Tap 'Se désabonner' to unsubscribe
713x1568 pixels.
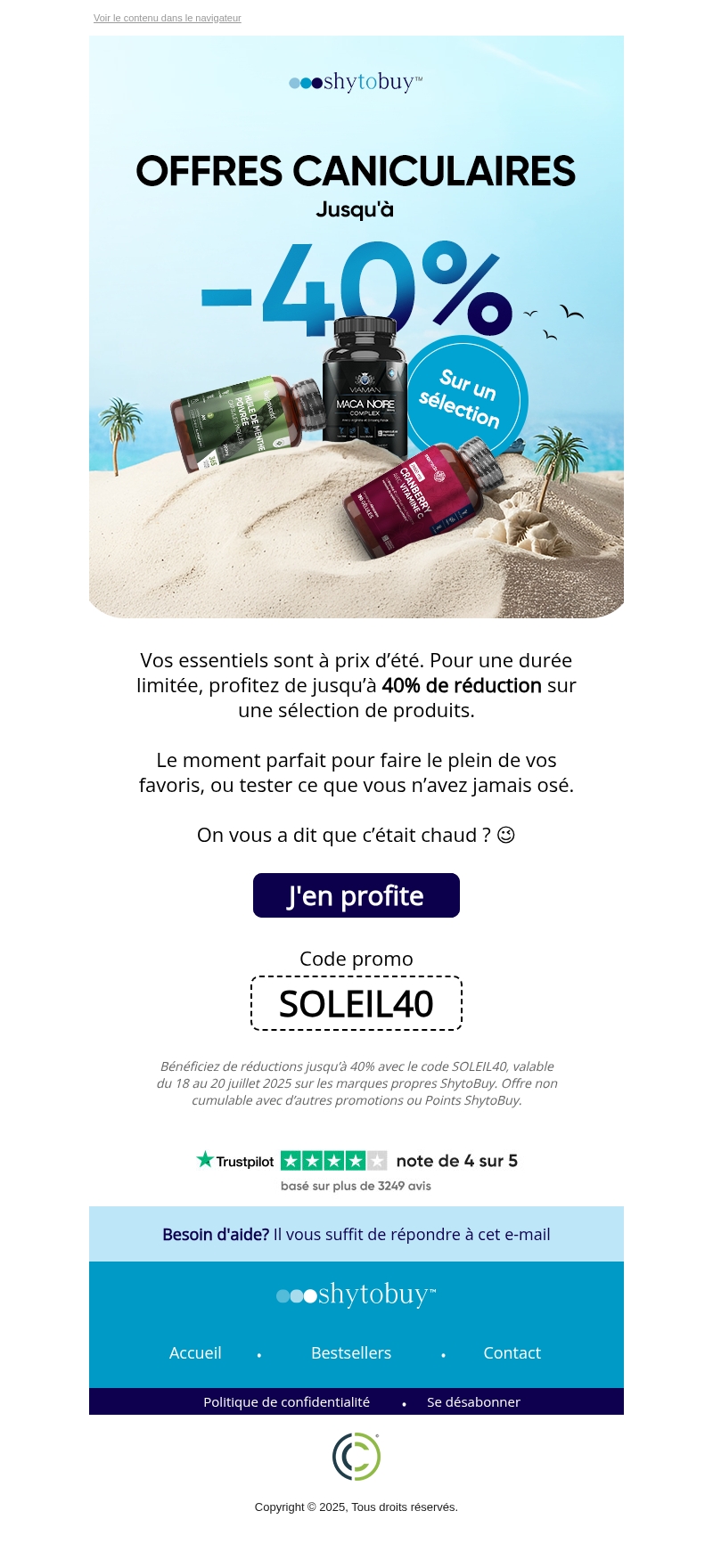point(473,1401)
